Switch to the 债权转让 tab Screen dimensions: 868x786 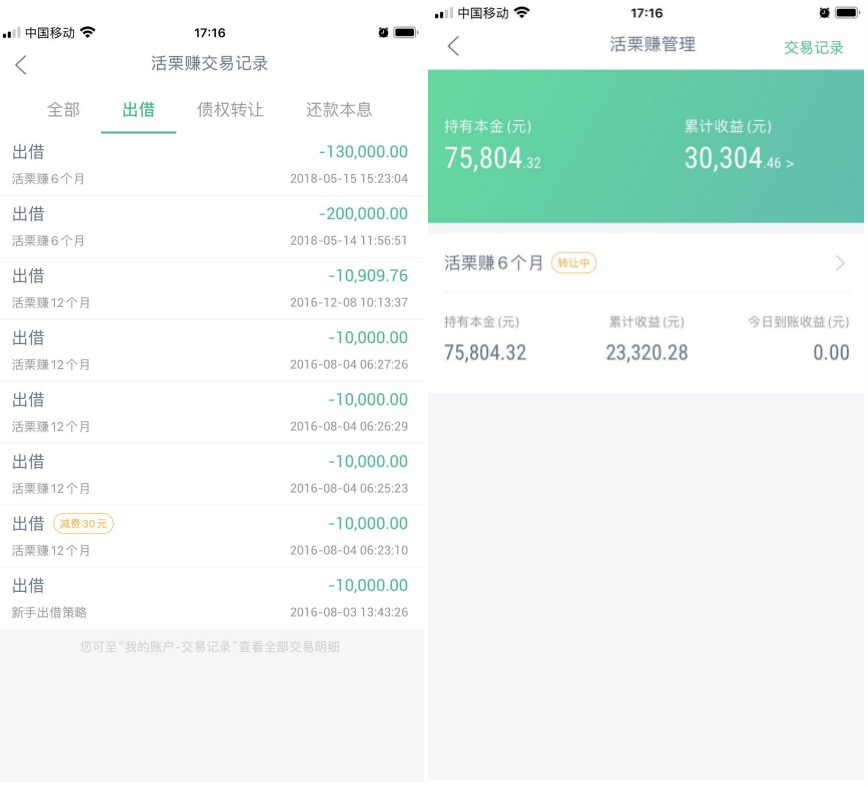(230, 110)
